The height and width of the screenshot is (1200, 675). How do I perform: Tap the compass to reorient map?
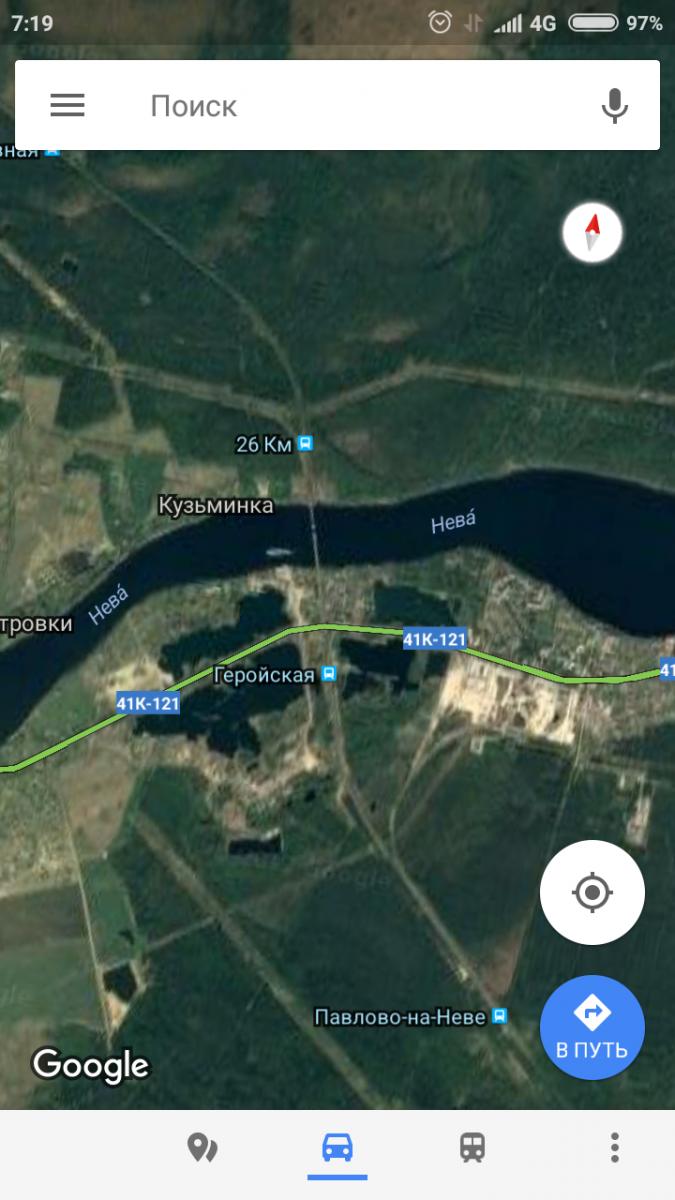(592, 232)
